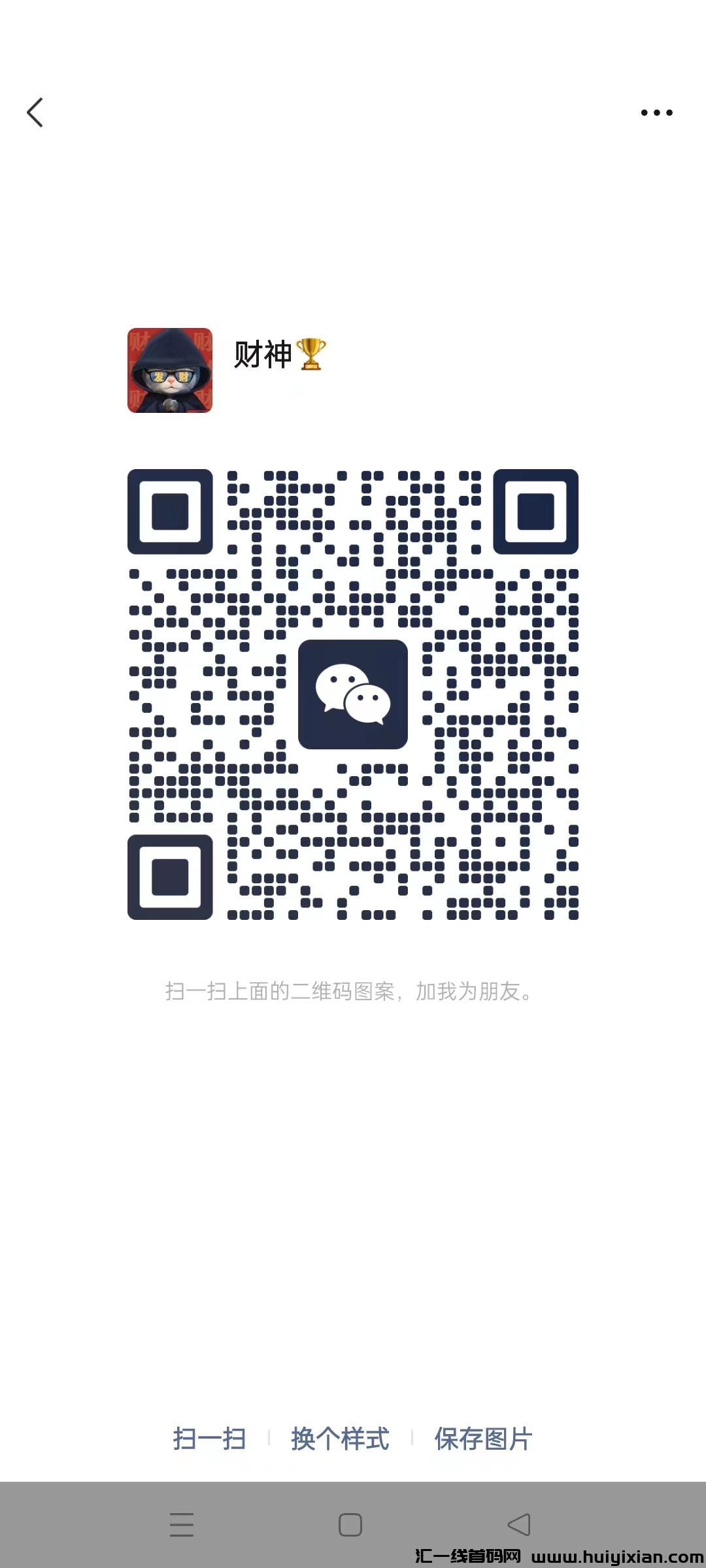Click the 扫一扫上面的二维码图案 hint text
This screenshot has height=1568, width=706.
point(350,992)
